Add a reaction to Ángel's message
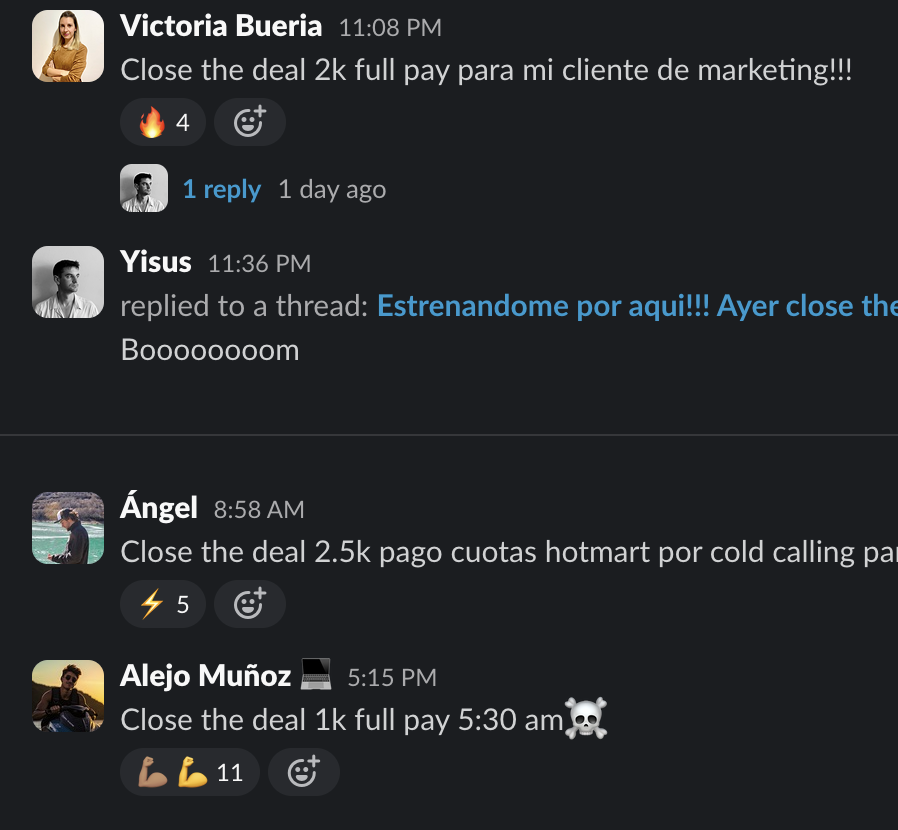The image size is (898, 830). [x=249, y=604]
